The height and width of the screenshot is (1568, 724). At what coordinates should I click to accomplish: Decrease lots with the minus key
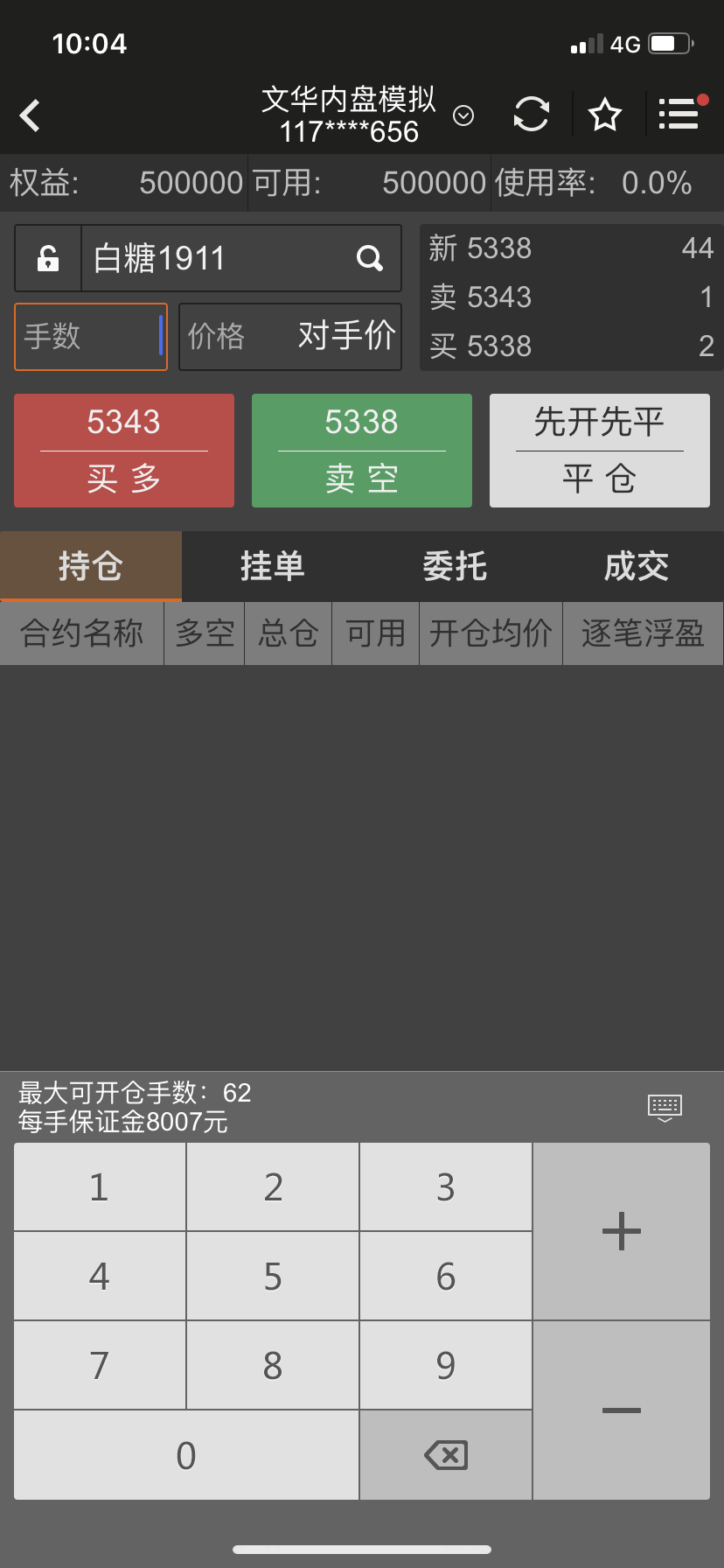tap(622, 1410)
